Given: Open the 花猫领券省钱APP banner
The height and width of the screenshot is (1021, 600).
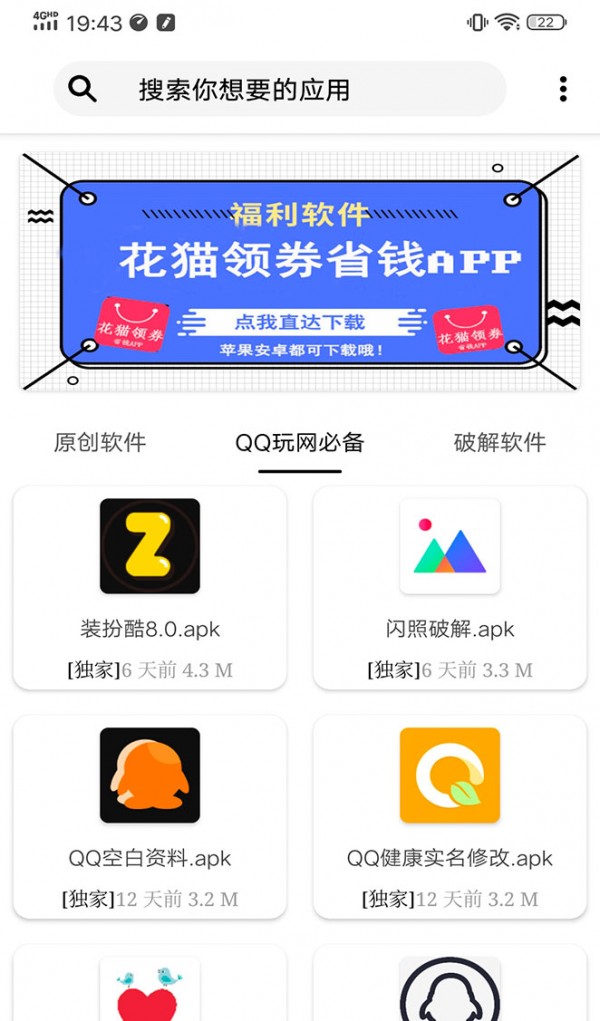Looking at the screenshot, I should coord(300,272).
